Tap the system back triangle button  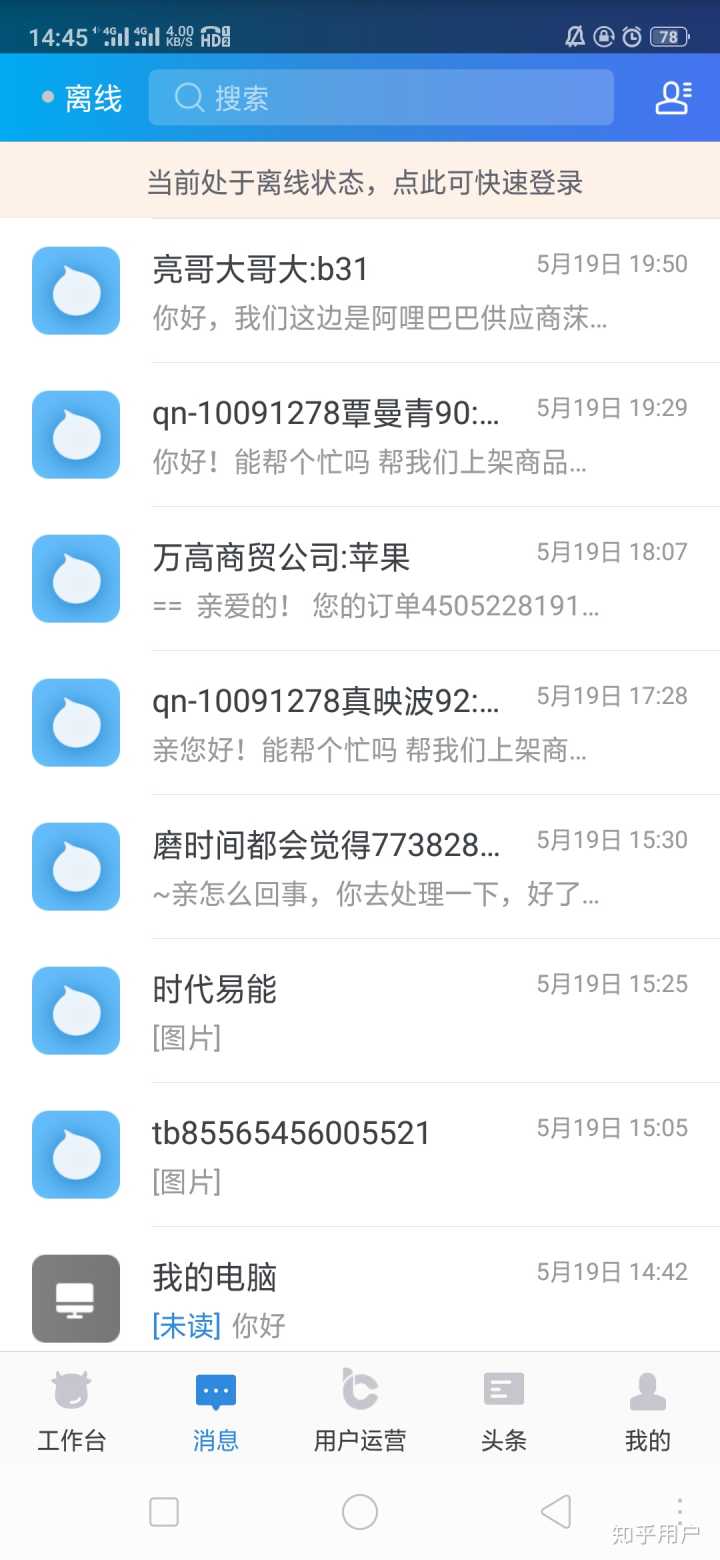coord(555,1512)
